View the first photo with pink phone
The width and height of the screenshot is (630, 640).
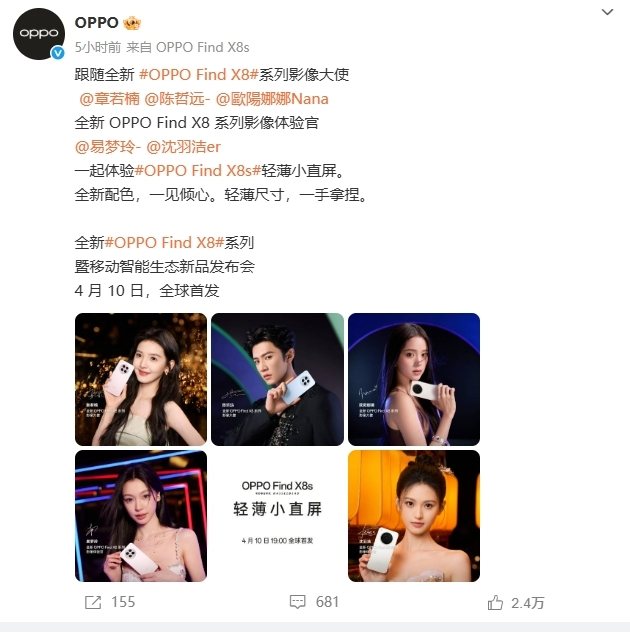pos(141,379)
